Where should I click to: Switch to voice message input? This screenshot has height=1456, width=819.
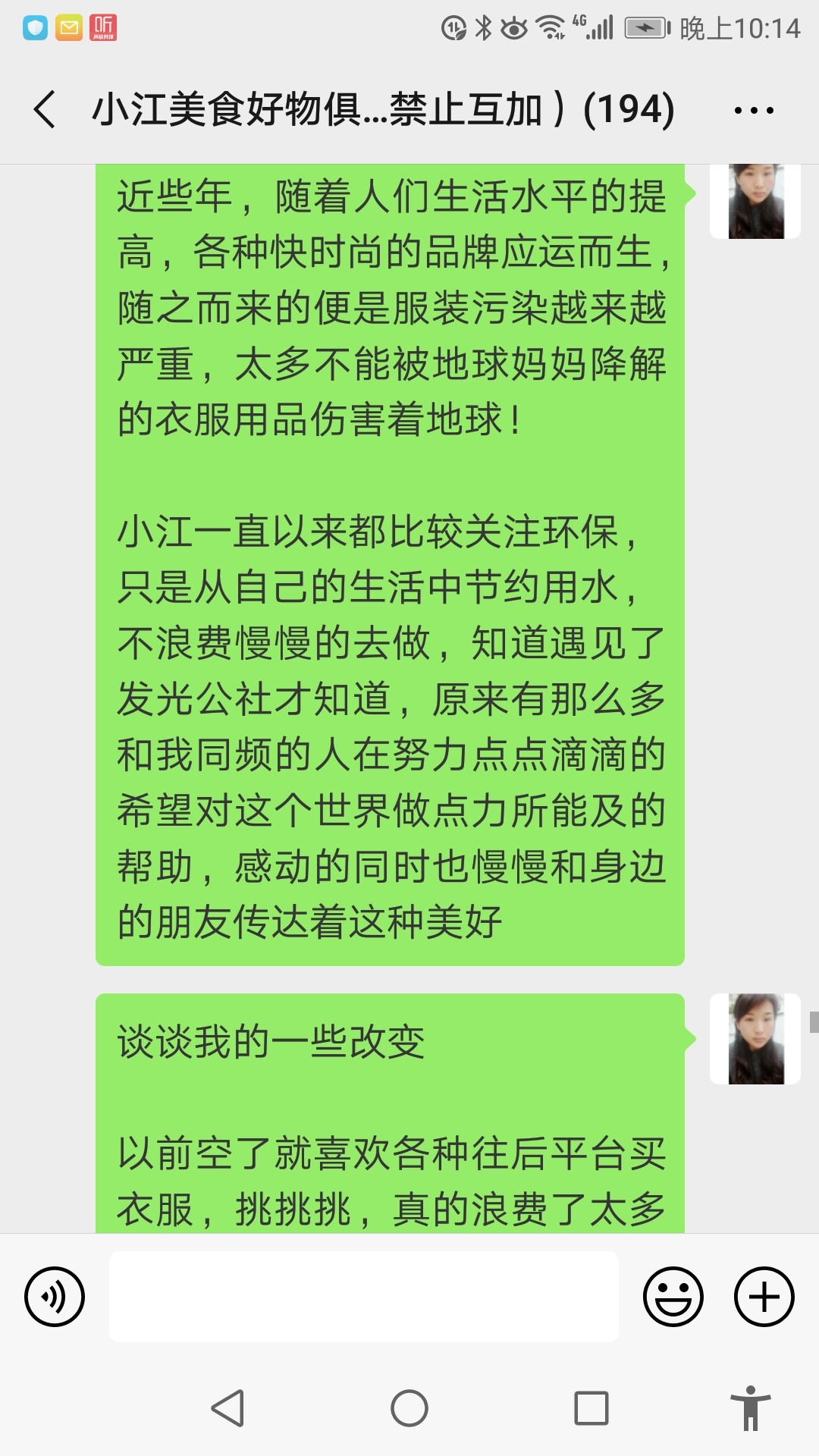(55, 1296)
